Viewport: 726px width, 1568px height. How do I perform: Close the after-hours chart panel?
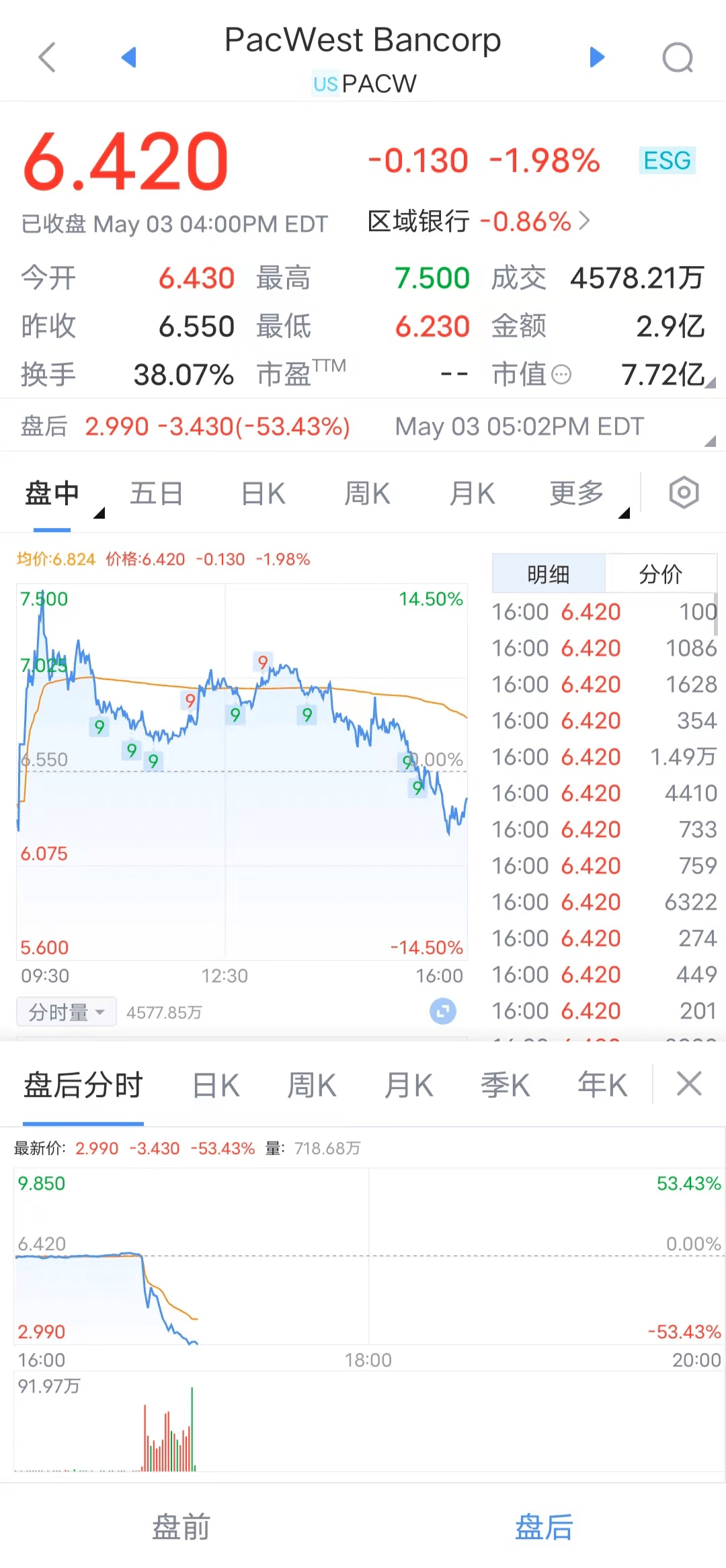point(689,1084)
